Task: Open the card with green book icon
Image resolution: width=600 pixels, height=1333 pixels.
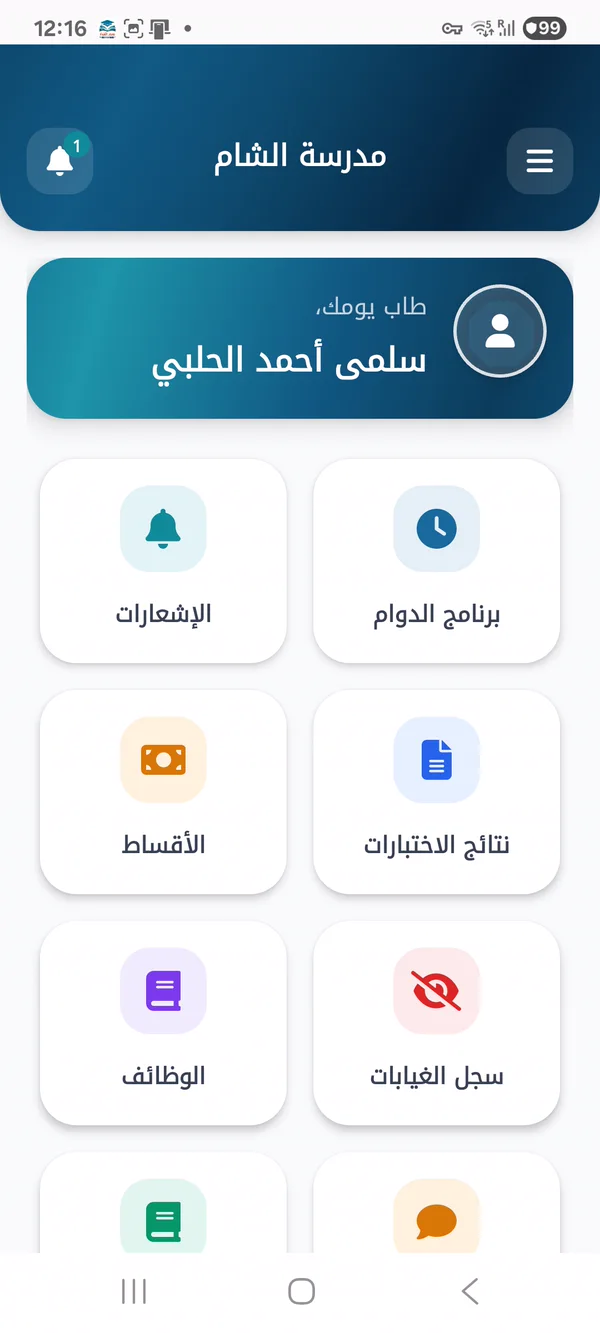Action: click(x=163, y=1203)
